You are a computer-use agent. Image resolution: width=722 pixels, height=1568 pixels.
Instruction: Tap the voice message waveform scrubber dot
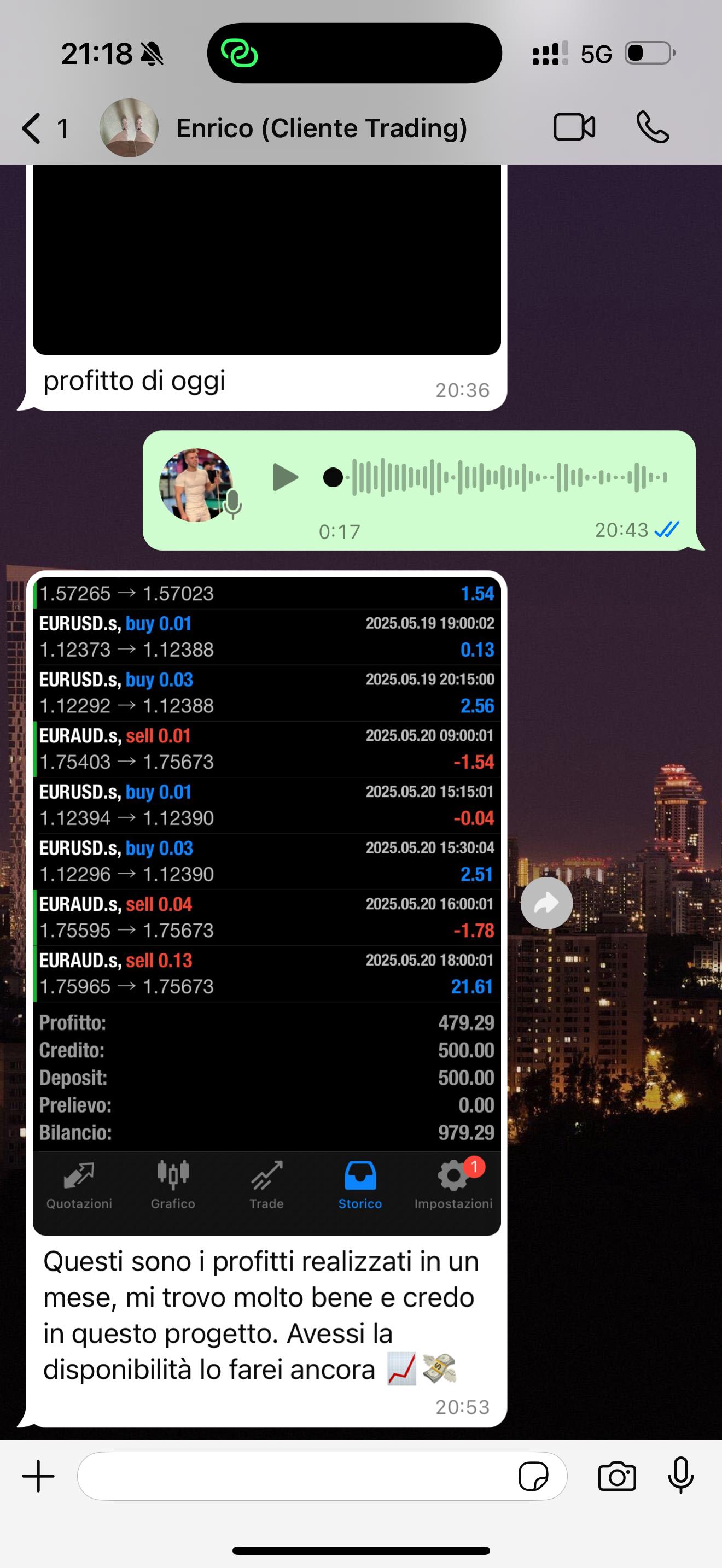(x=333, y=477)
